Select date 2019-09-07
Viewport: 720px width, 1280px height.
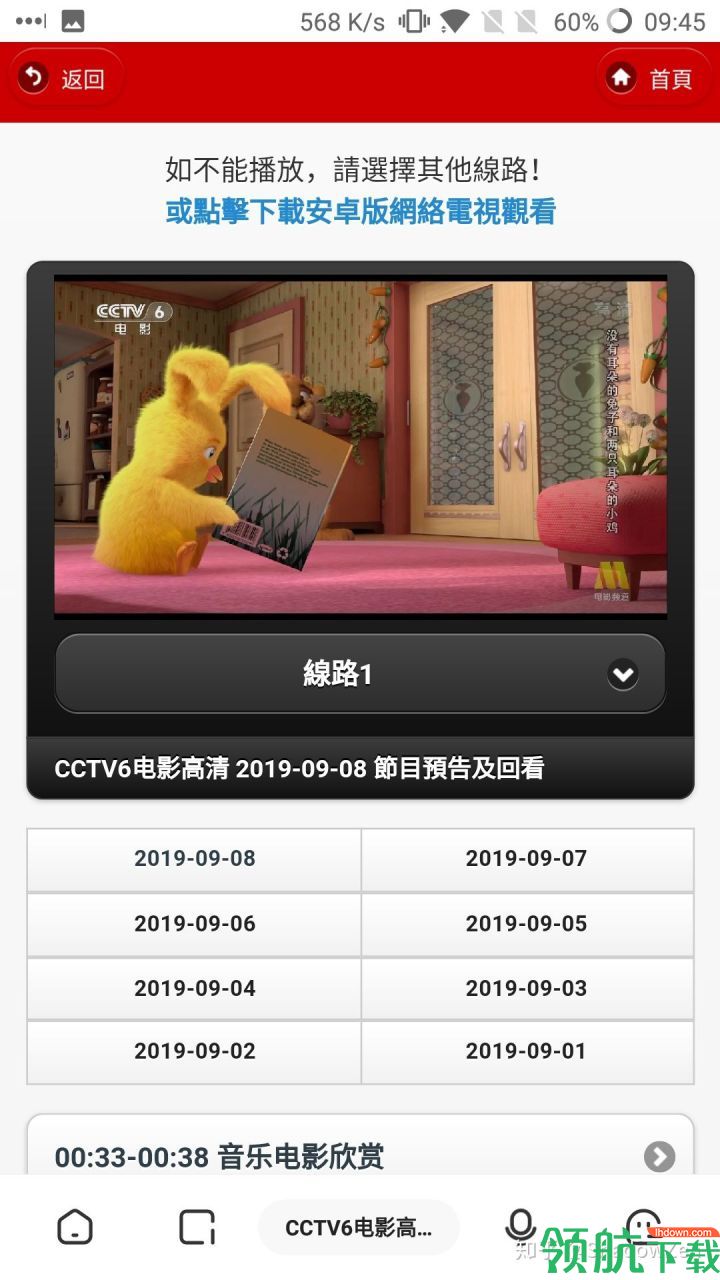(527, 859)
